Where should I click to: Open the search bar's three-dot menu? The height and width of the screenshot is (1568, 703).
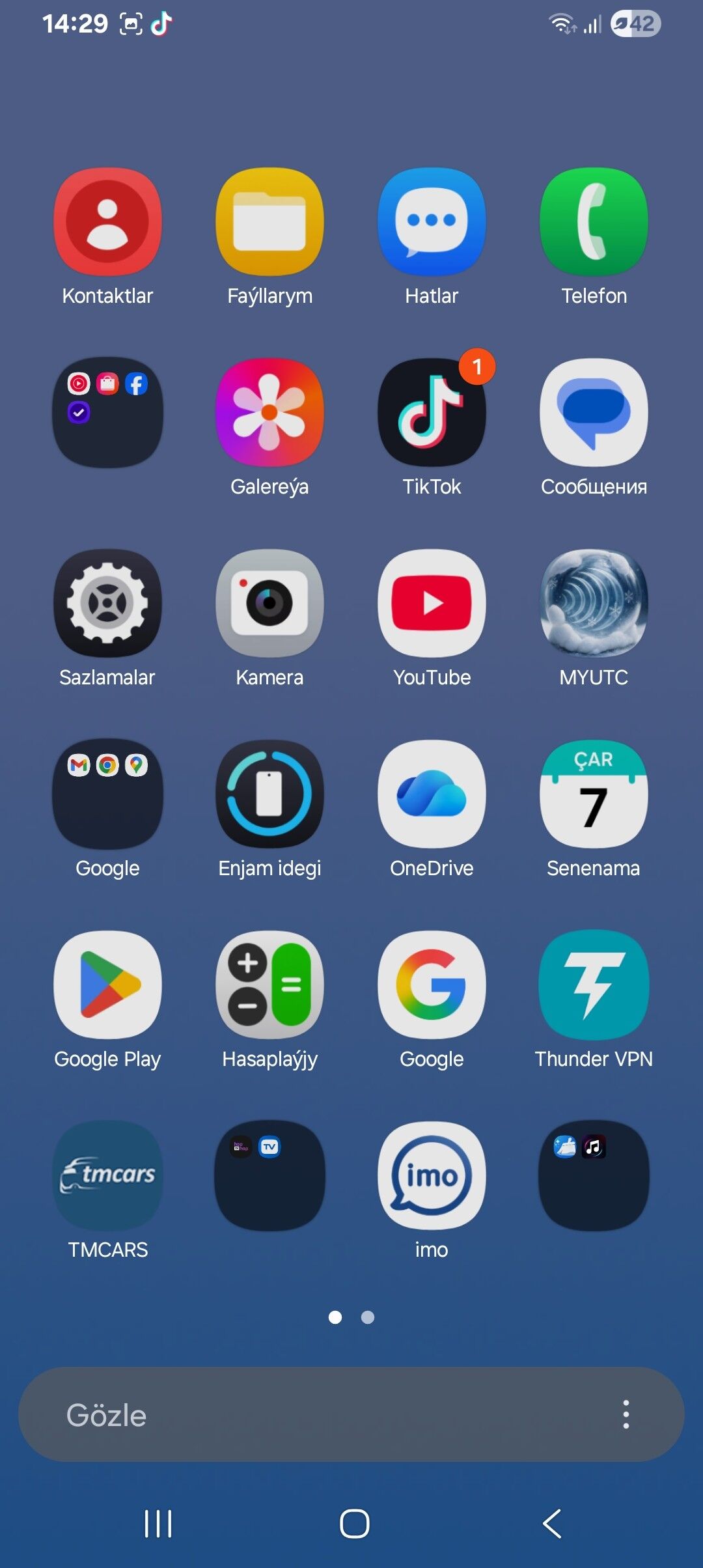tap(626, 1415)
